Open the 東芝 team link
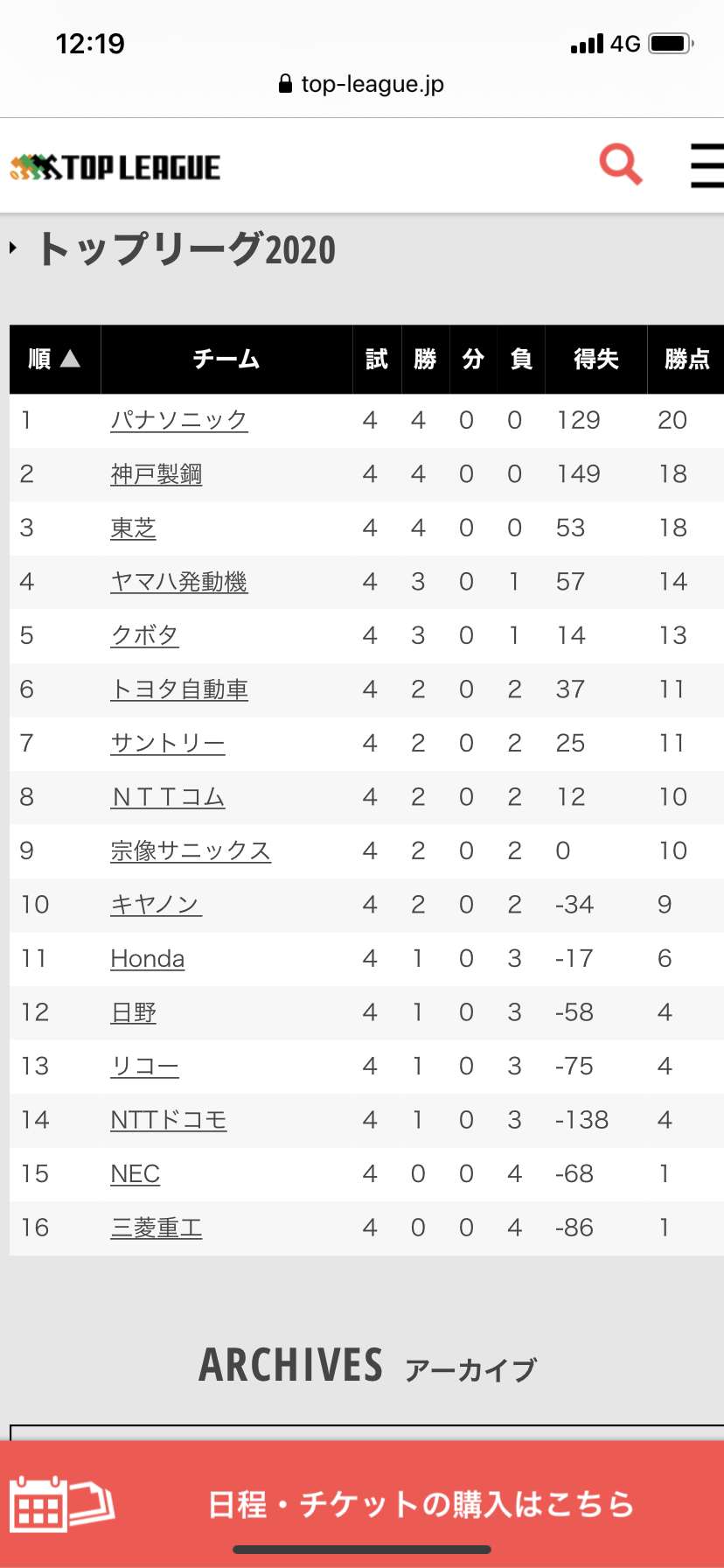 [134, 528]
